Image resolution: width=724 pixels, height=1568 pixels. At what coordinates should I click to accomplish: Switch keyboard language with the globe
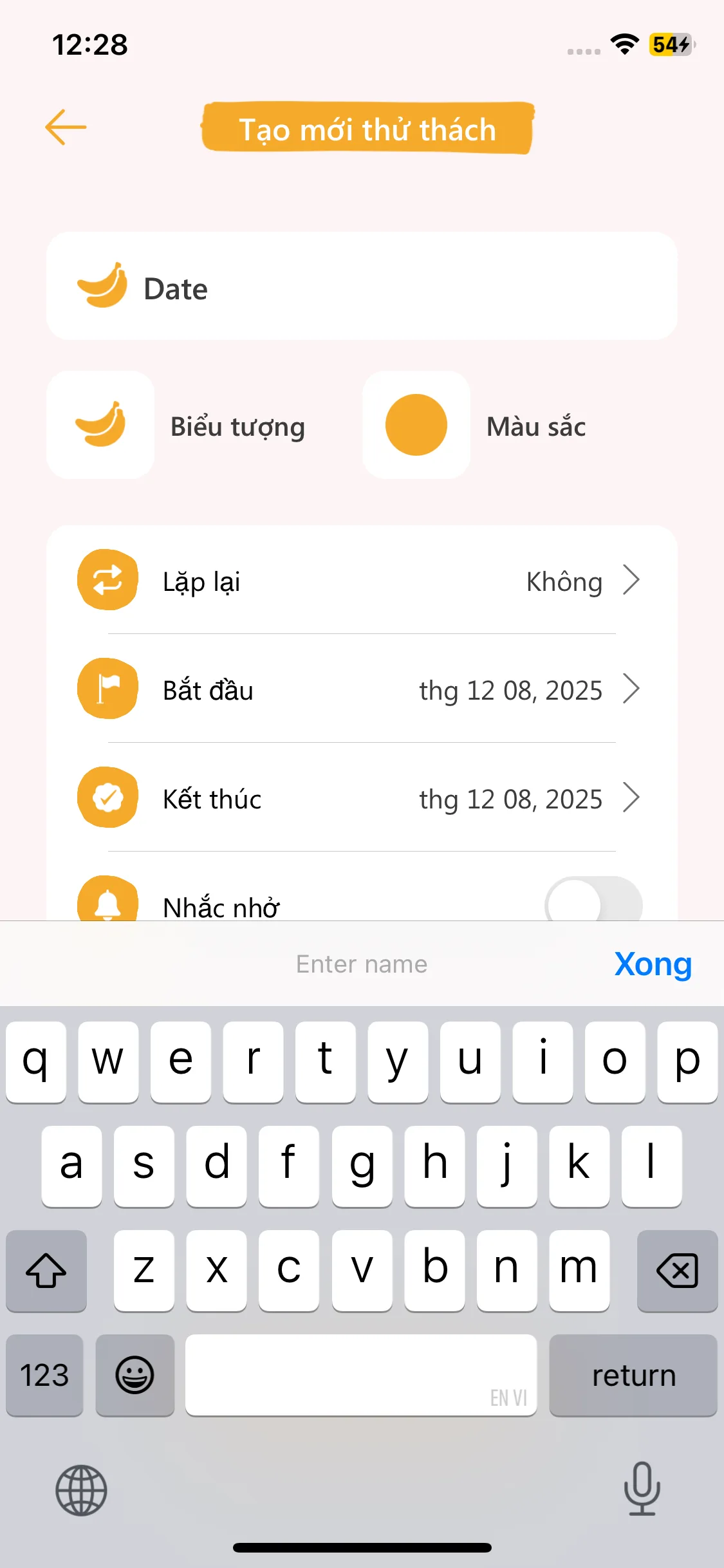(81, 1490)
